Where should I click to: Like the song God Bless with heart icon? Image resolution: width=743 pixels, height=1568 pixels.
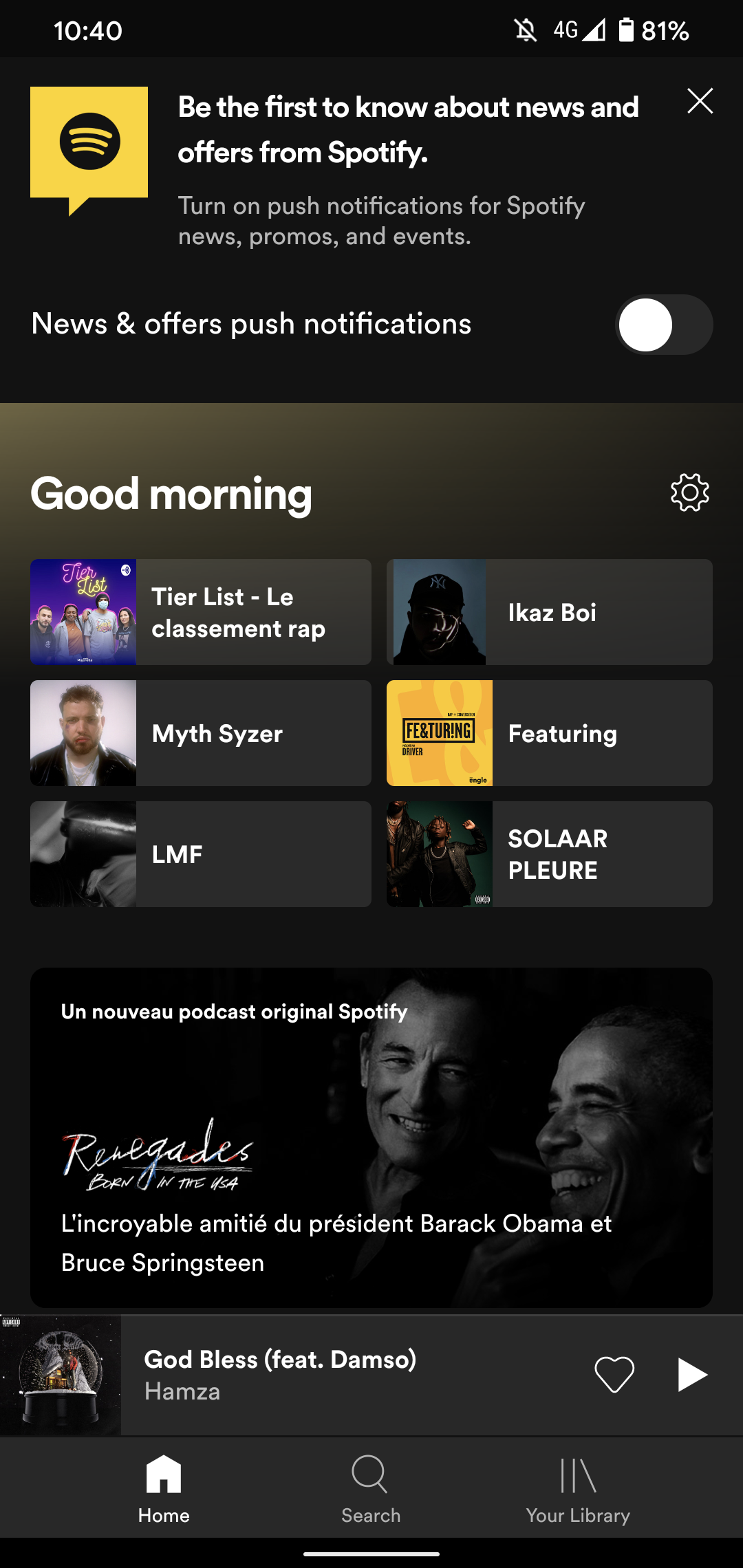[614, 1375]
